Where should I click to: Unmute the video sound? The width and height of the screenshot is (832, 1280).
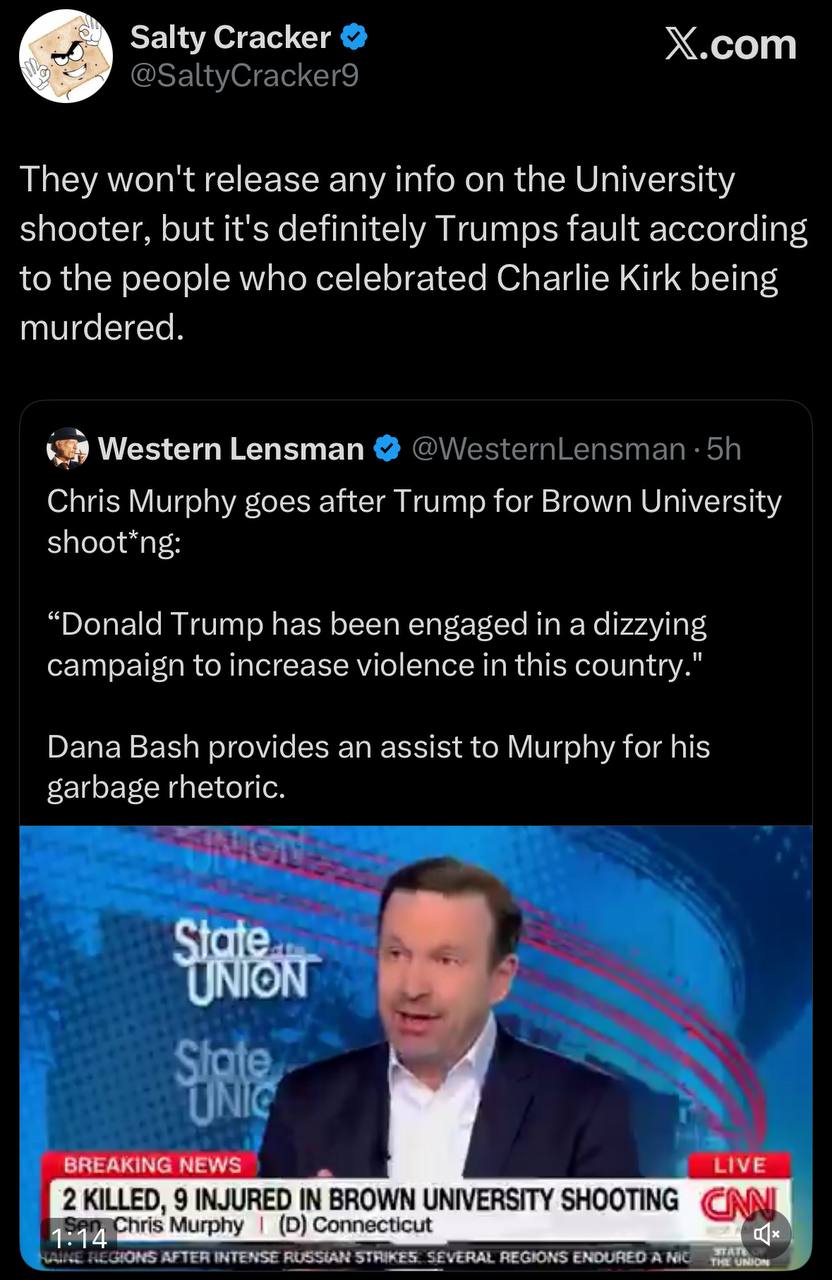(767, 1234)
